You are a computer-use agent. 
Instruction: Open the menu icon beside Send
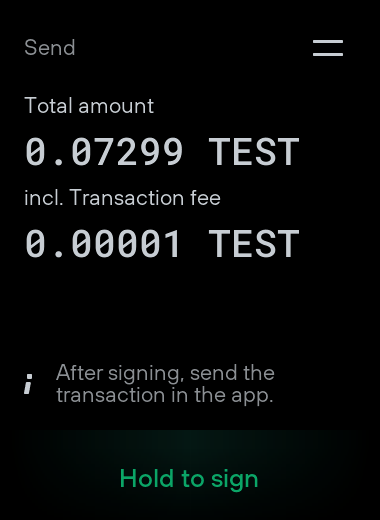(328, 48)
